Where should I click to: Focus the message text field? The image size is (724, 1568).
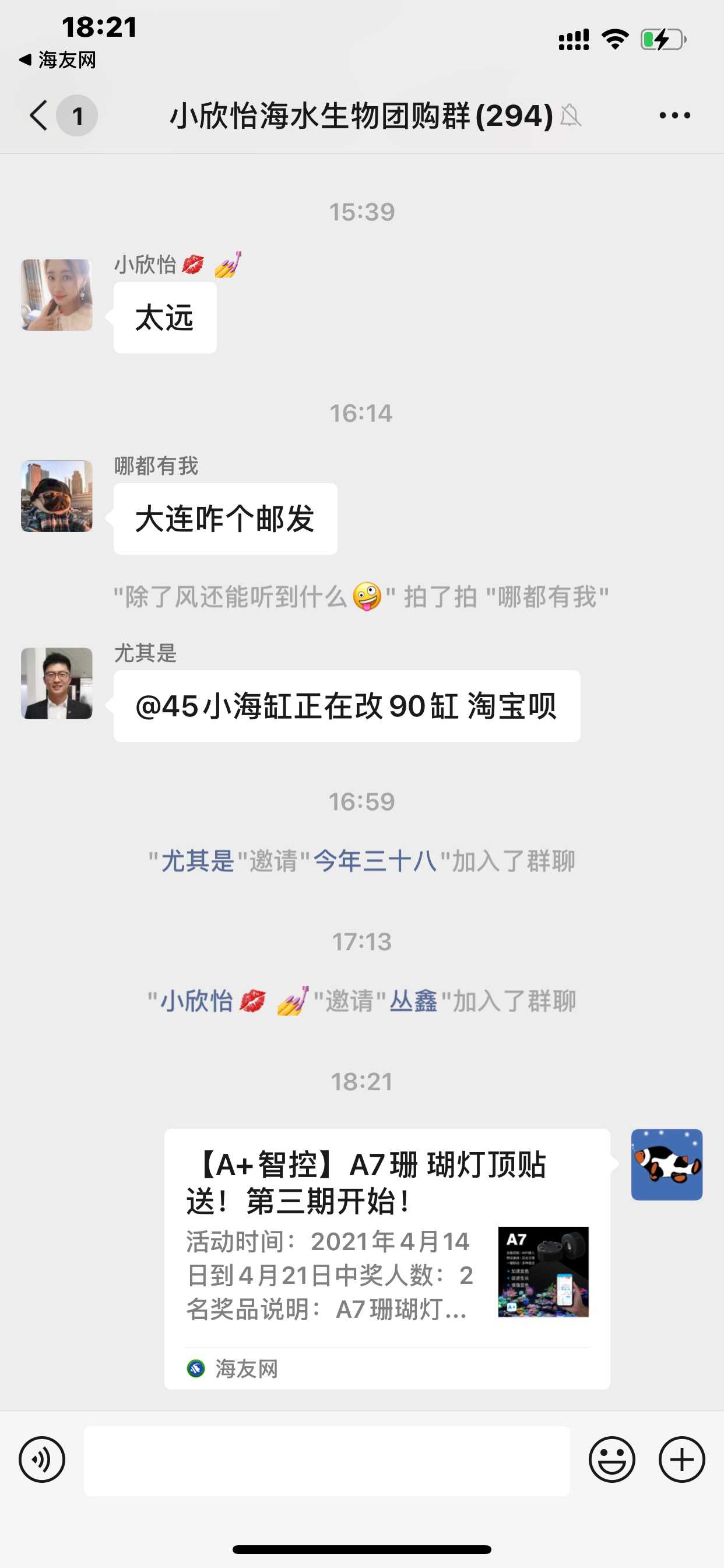tap(326, 1460)
